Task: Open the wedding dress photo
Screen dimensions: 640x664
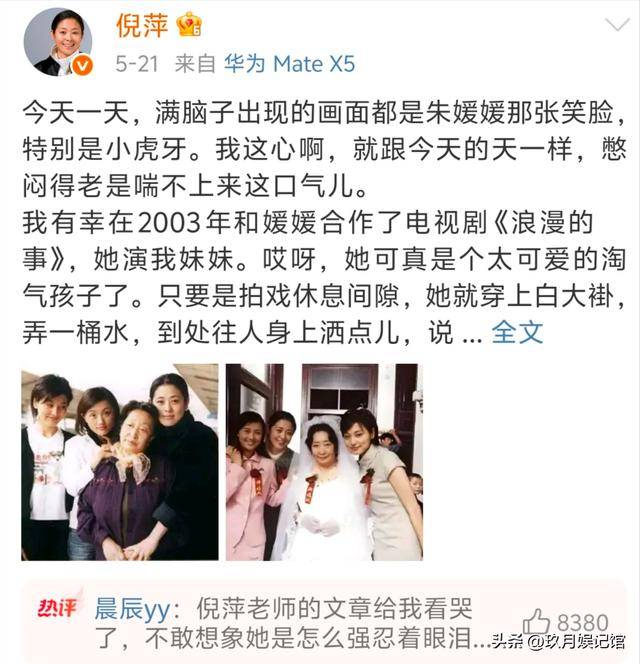Action: click(x=324, y=461)
